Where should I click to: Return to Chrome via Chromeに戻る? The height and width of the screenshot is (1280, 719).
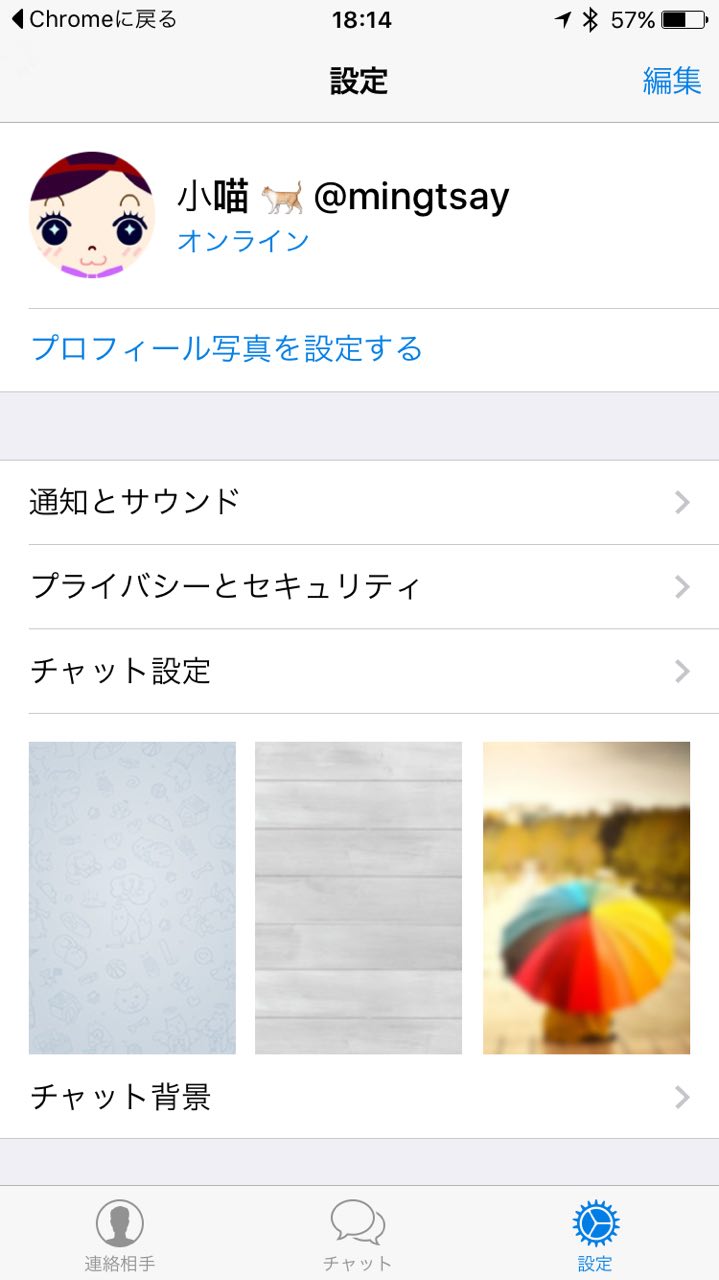pos(94,19)
